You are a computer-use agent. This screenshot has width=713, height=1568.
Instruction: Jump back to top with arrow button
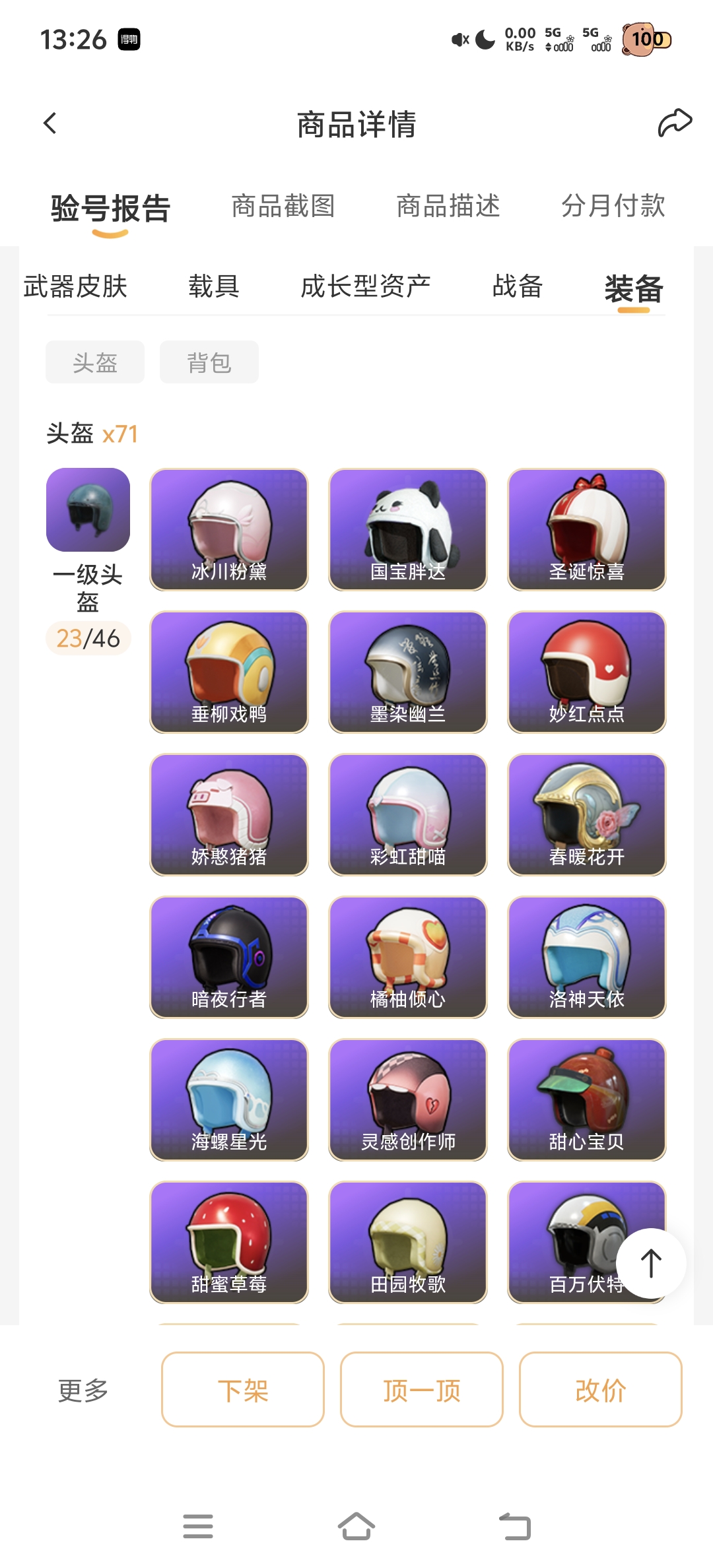tap(651, 1263)
